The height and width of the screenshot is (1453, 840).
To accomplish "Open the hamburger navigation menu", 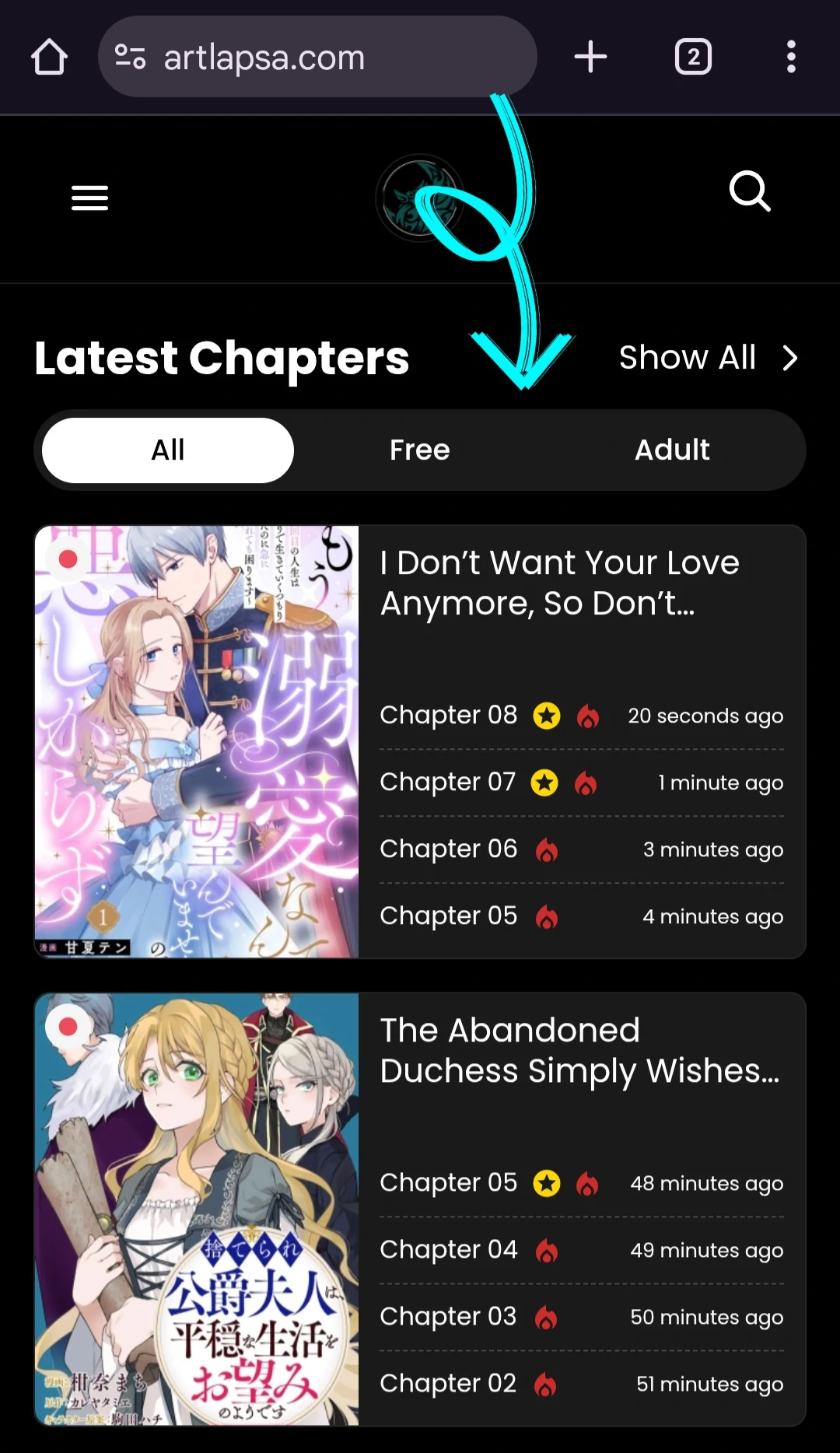I will [x=89, y=198].
